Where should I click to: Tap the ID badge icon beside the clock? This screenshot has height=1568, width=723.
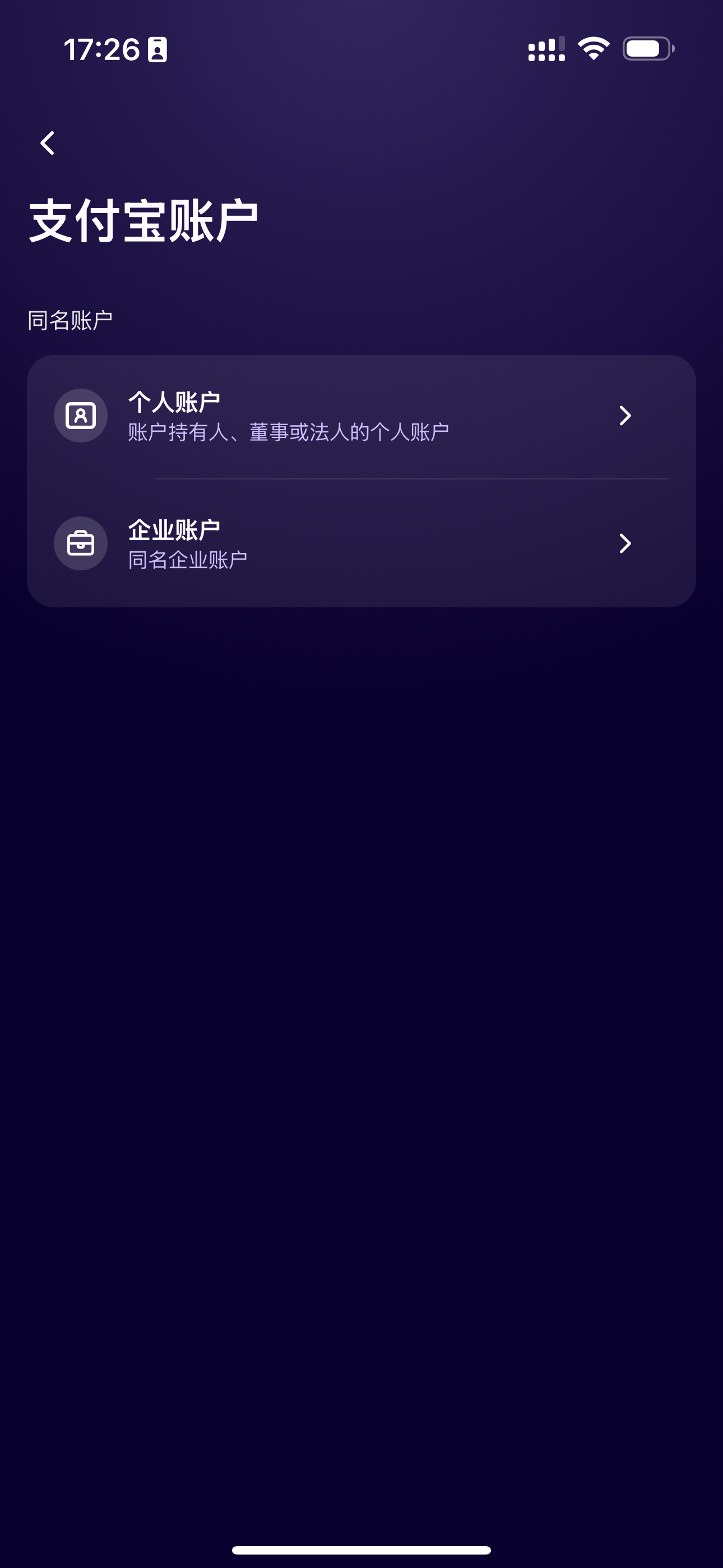[157, 50]
